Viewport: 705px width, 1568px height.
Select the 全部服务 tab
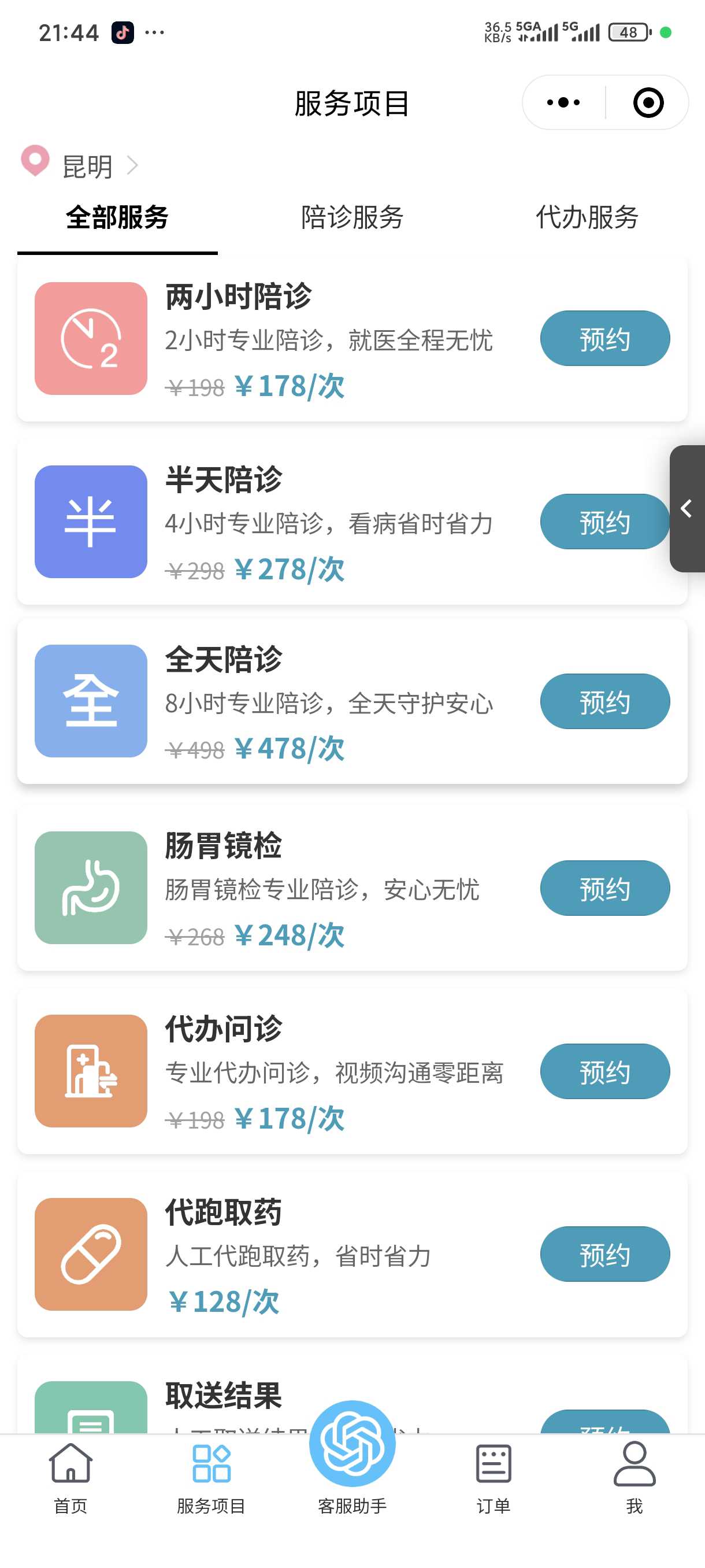117,217
